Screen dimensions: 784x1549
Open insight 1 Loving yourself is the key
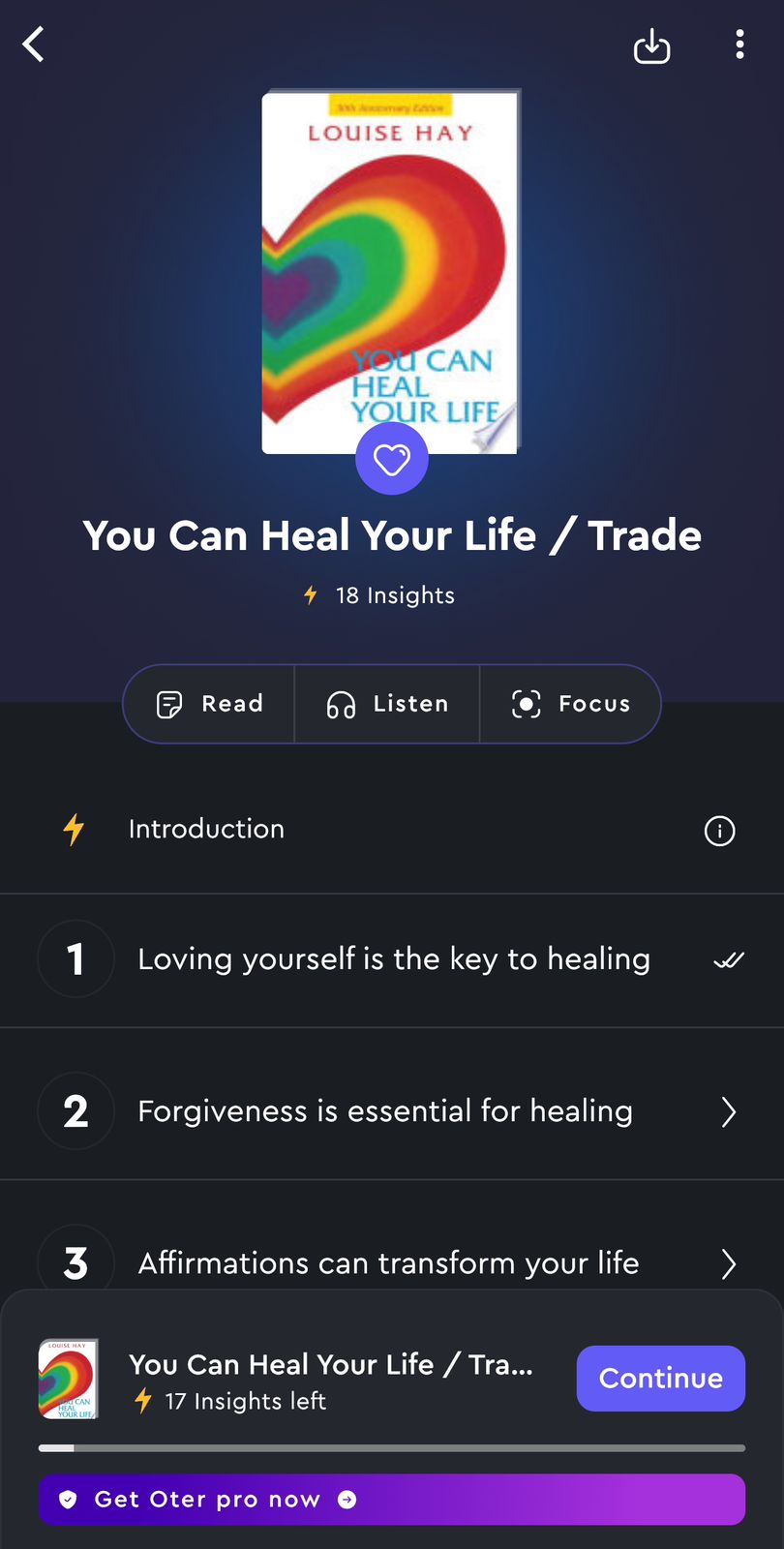(393, 959)
